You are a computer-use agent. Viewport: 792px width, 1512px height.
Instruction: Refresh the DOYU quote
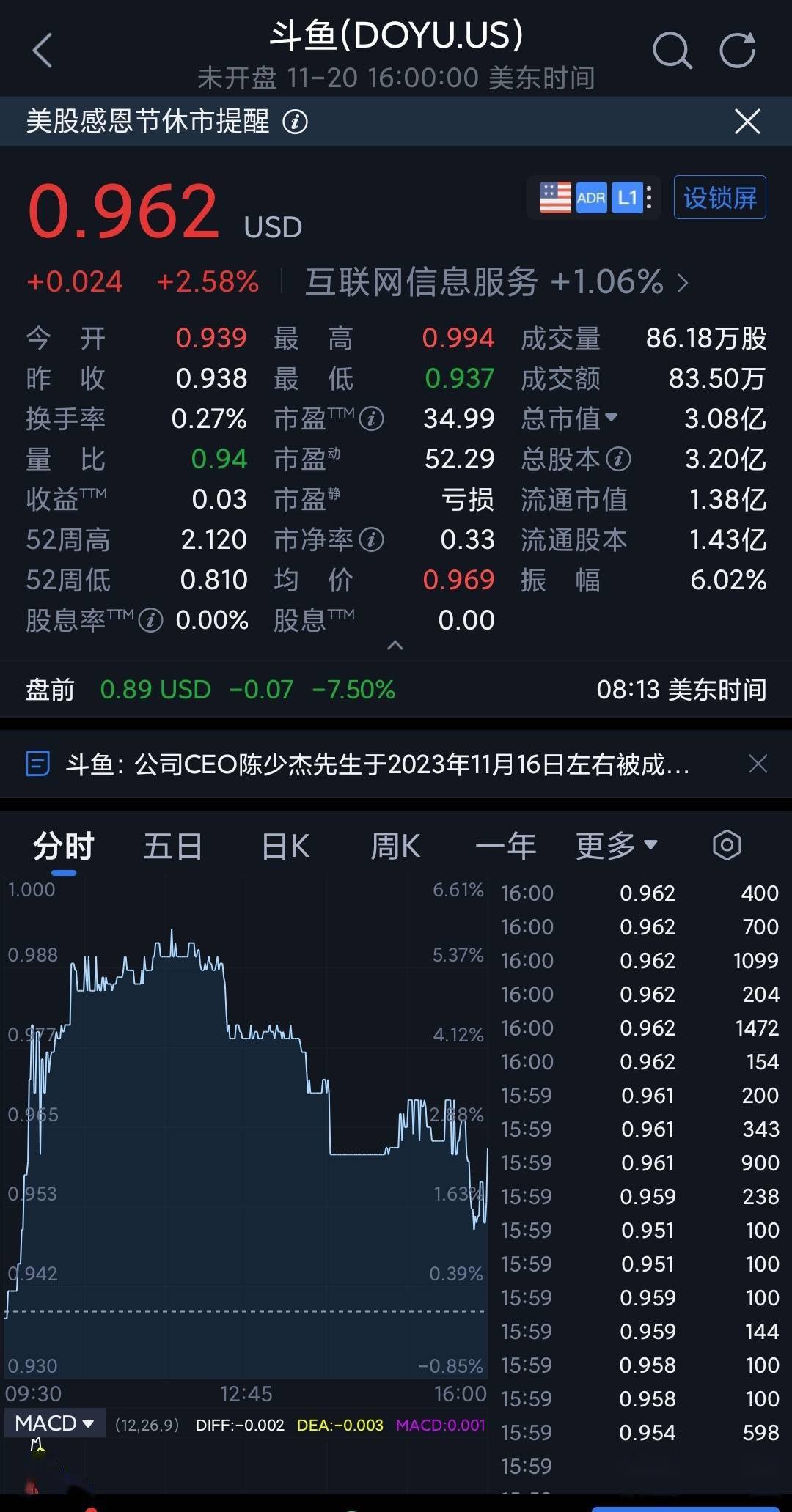tap(737, 51)
